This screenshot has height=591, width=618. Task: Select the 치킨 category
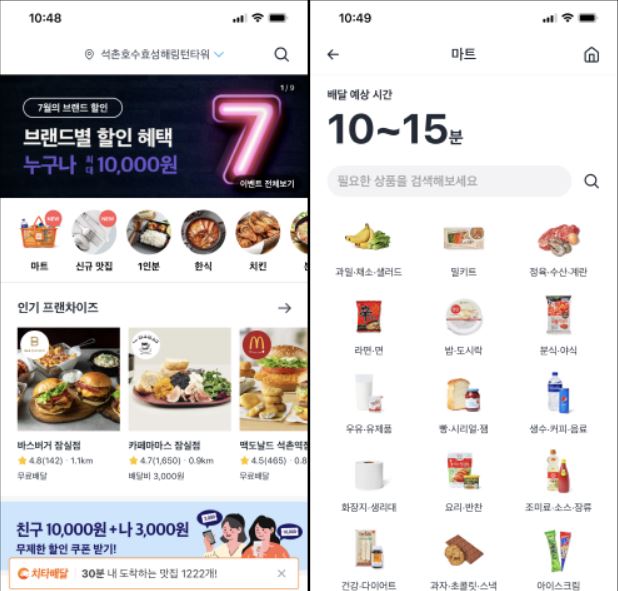[x=257, y=240]
